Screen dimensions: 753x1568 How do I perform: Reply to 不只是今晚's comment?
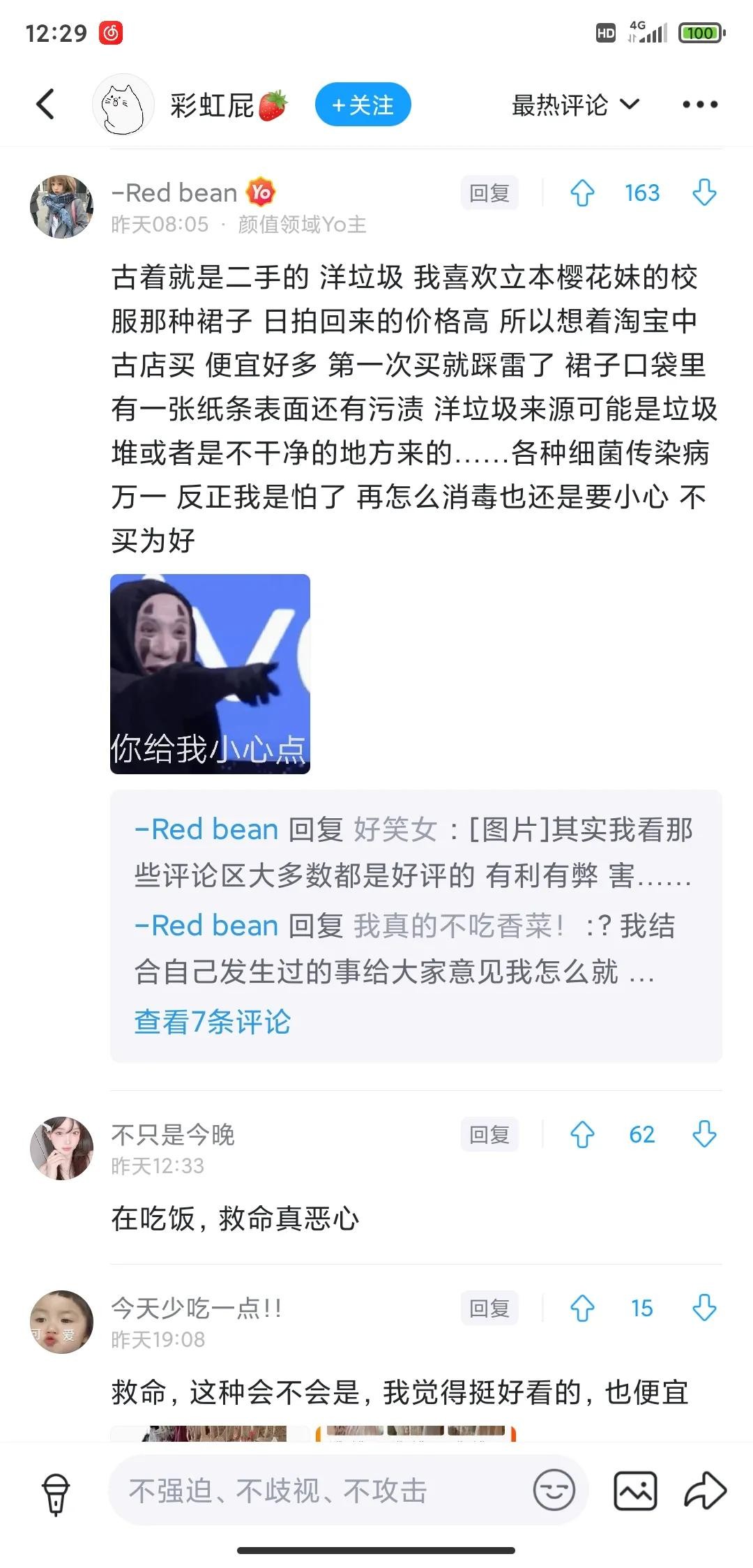tap(489, 1135)
